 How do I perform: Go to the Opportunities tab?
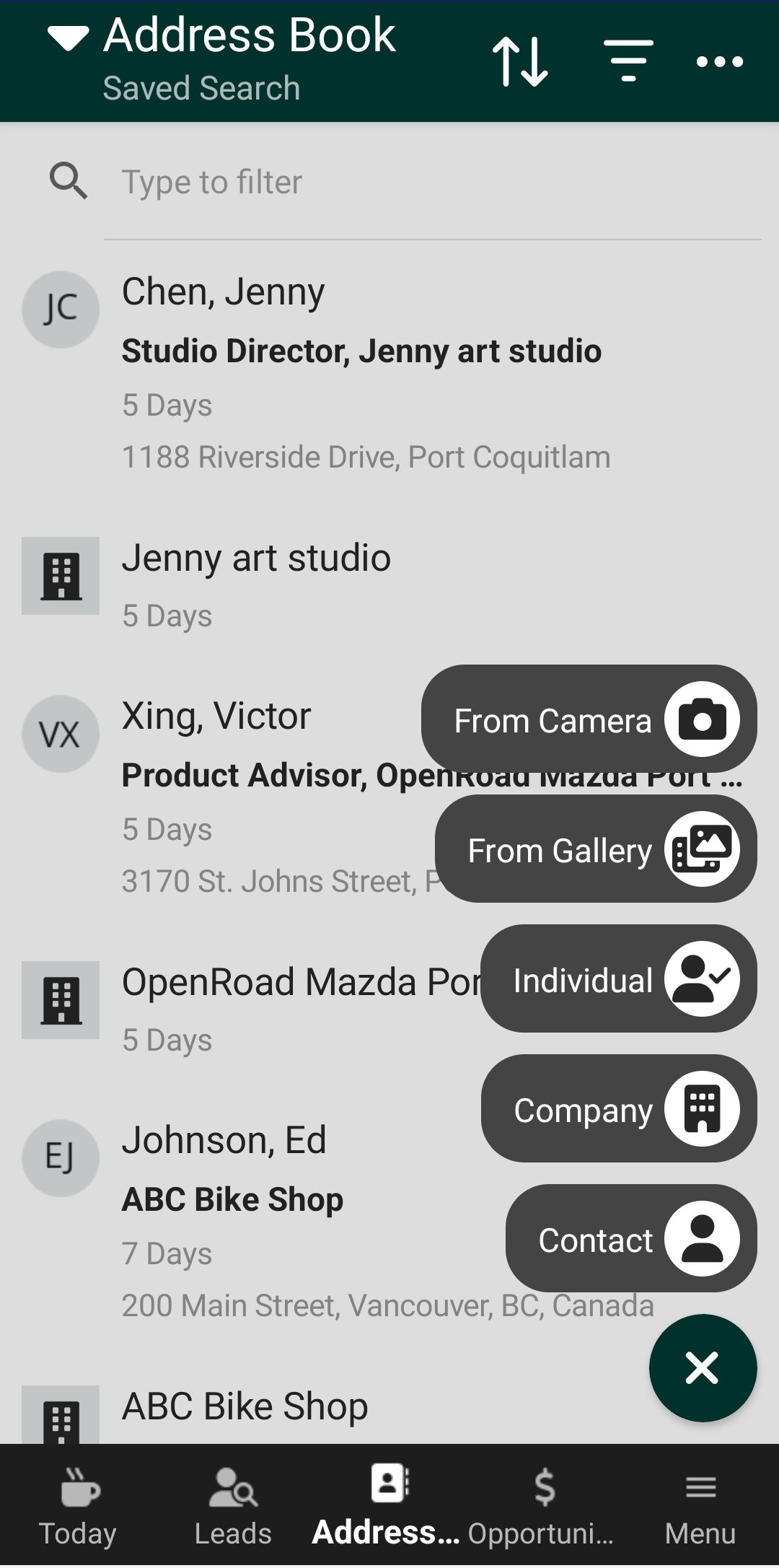coord(543,1506)
